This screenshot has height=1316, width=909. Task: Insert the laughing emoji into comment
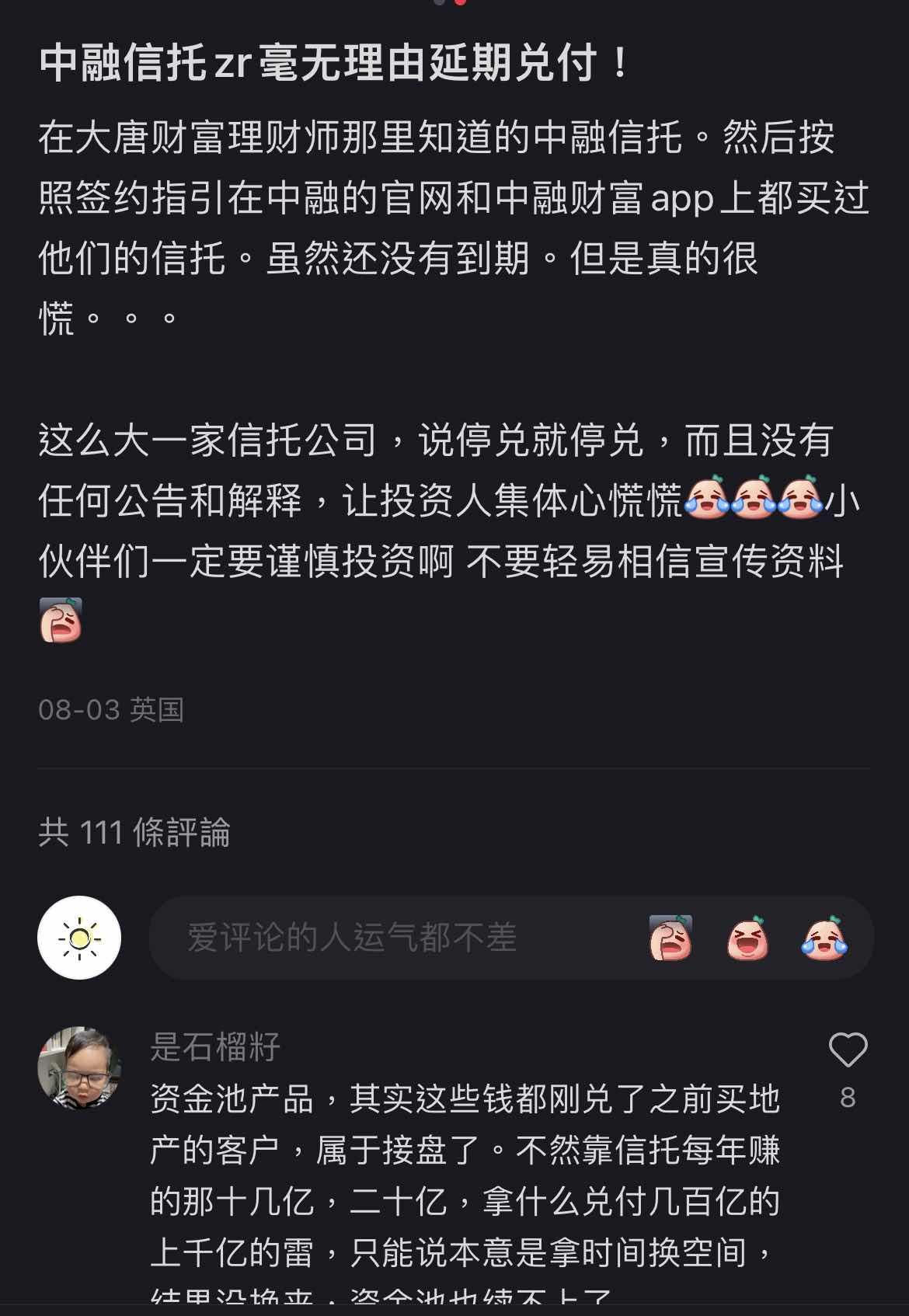pyautogui.click(x=747, y=938)
